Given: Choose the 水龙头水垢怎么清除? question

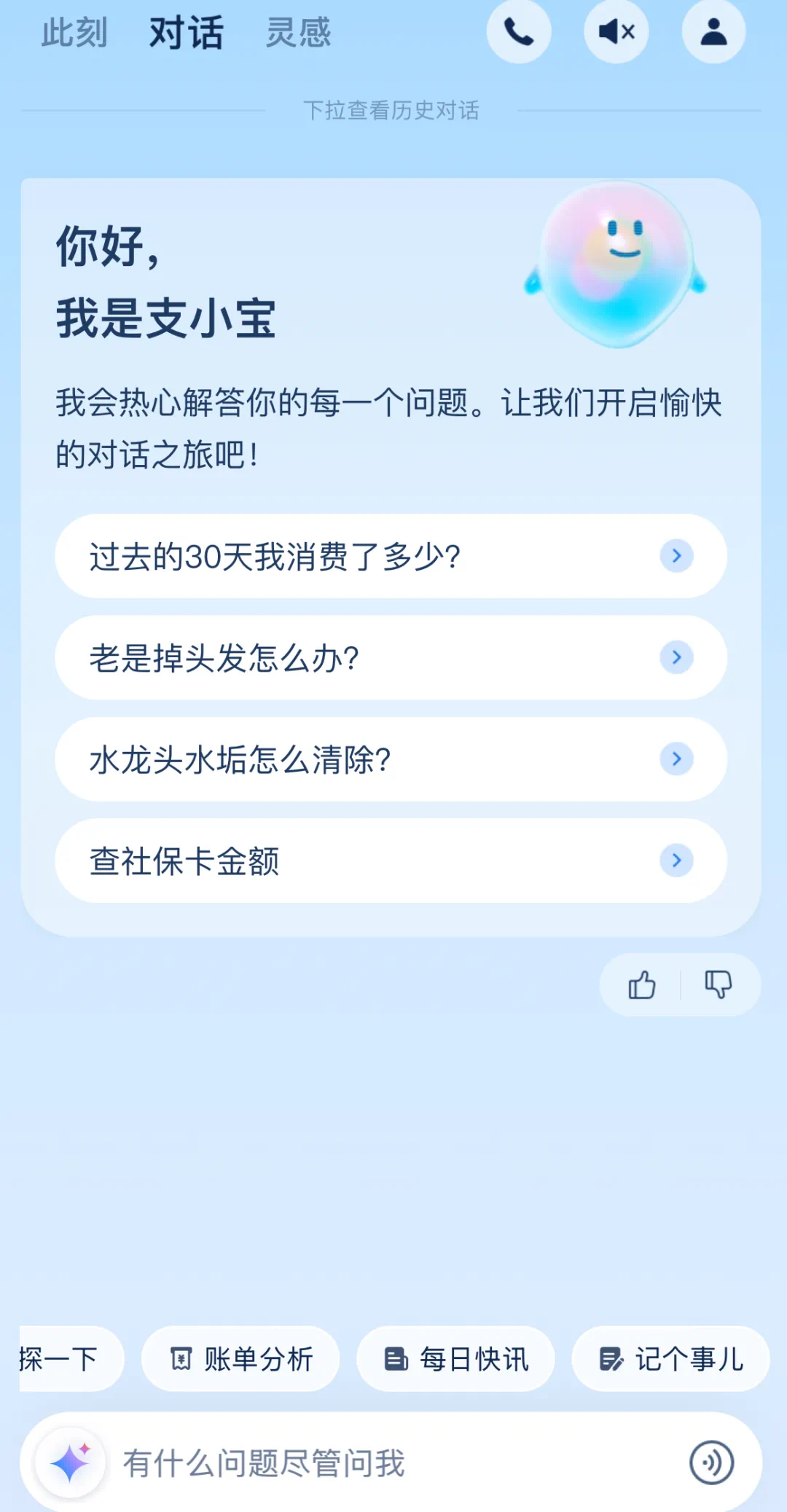Looking at the screenshot, I should [x=391, y=759].
